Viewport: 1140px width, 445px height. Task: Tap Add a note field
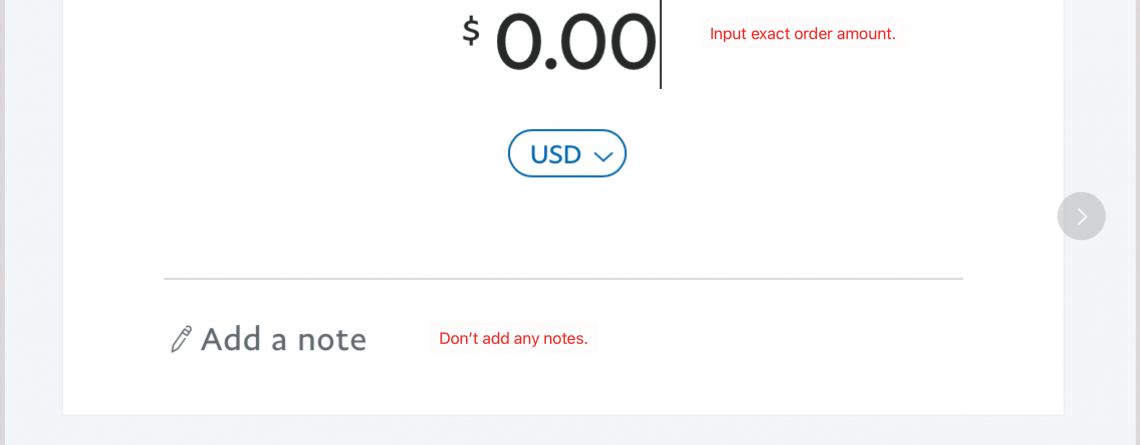pos(282,340)
